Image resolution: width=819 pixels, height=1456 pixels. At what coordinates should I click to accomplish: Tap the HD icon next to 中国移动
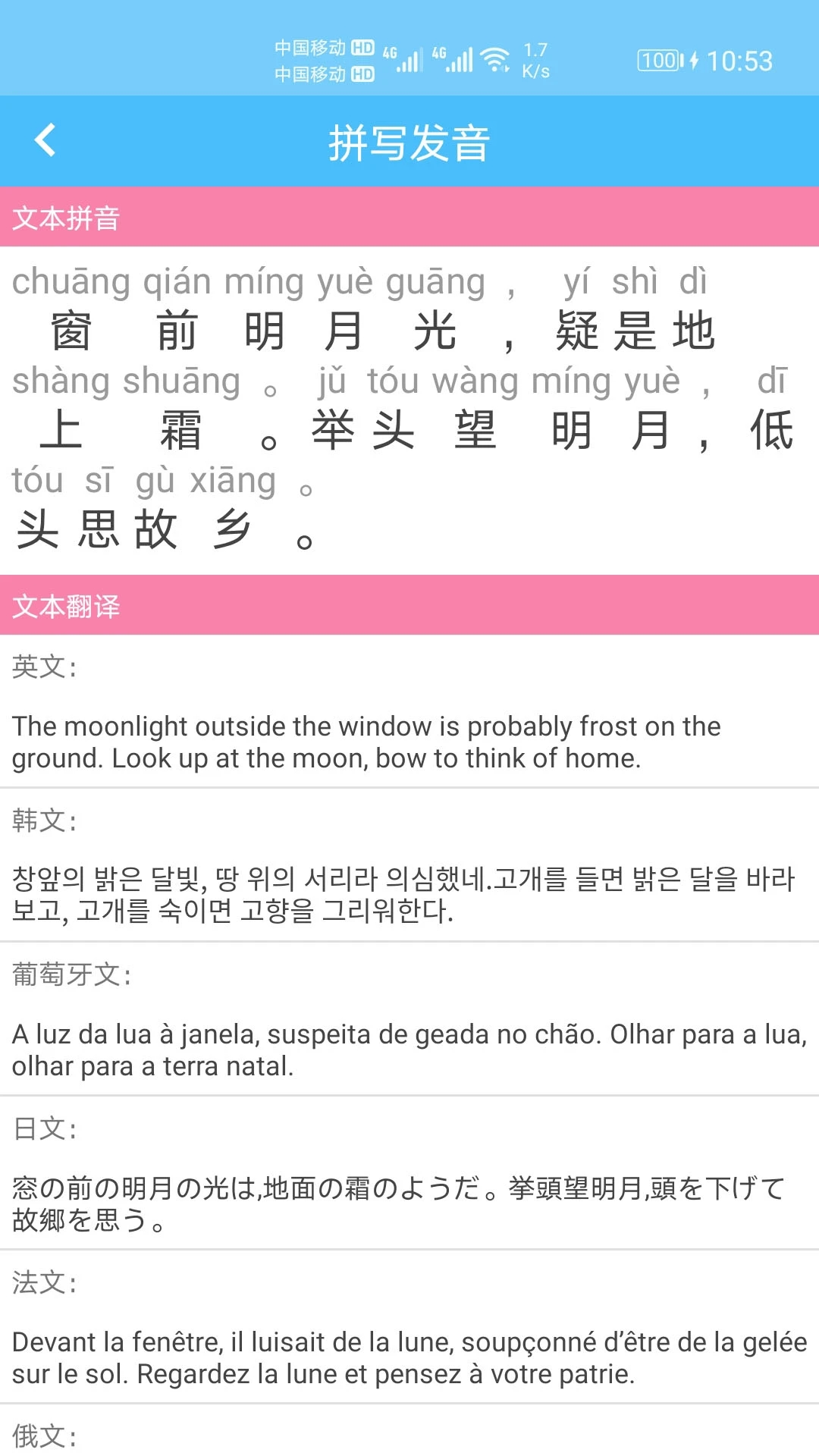point(362,48)
